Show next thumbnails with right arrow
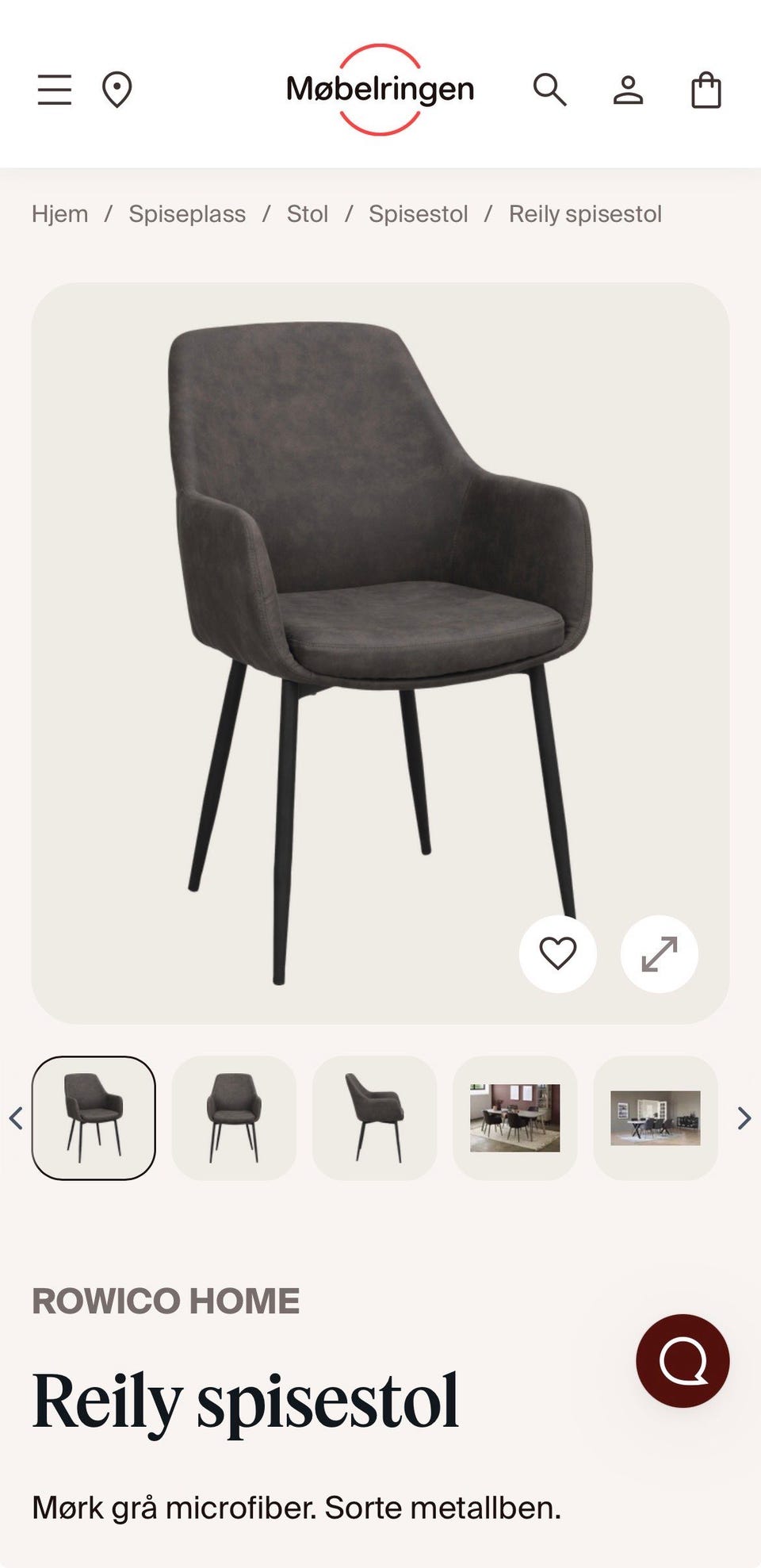Screen dimensions: 761x1568 click(x=744, y=1118)
